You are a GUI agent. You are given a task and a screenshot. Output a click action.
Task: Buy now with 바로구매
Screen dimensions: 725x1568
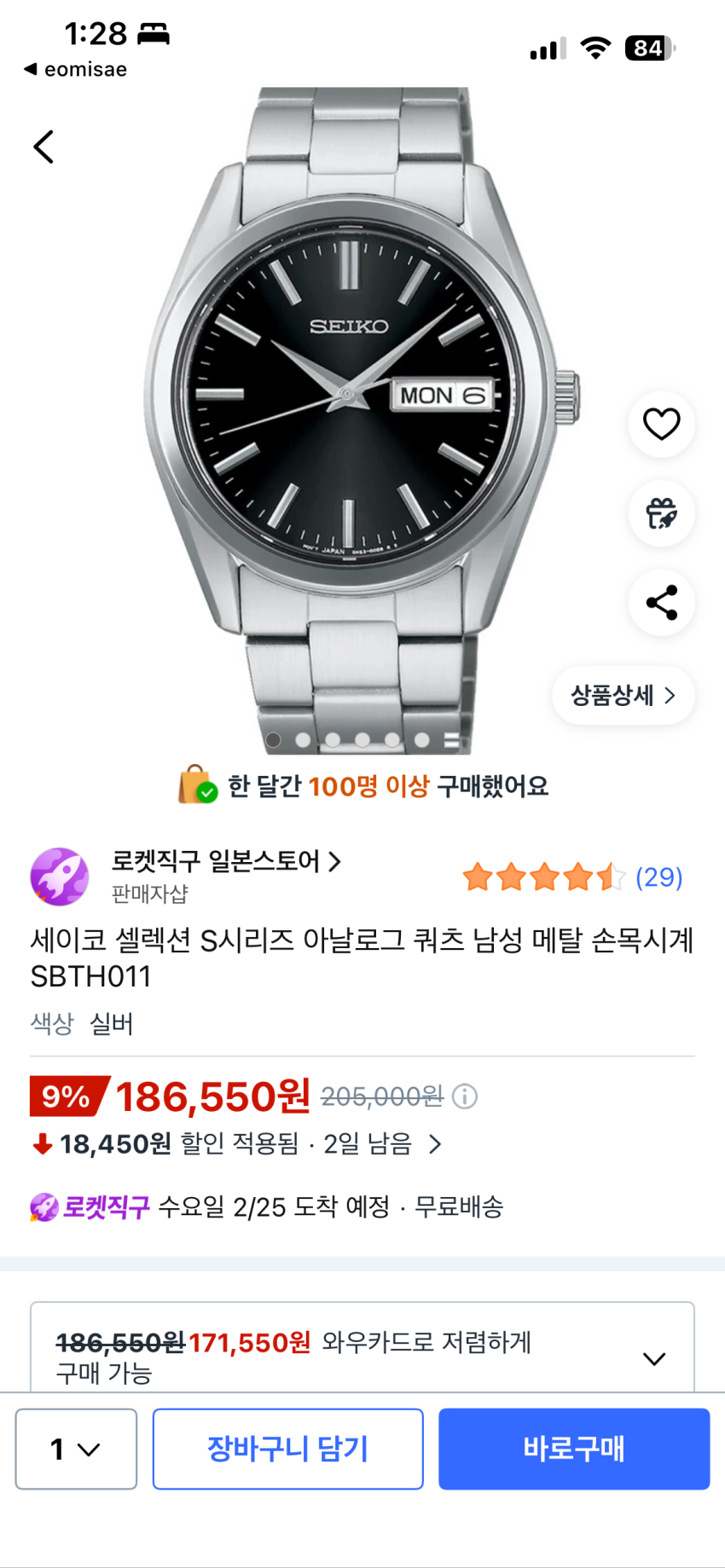(574, 1449)
